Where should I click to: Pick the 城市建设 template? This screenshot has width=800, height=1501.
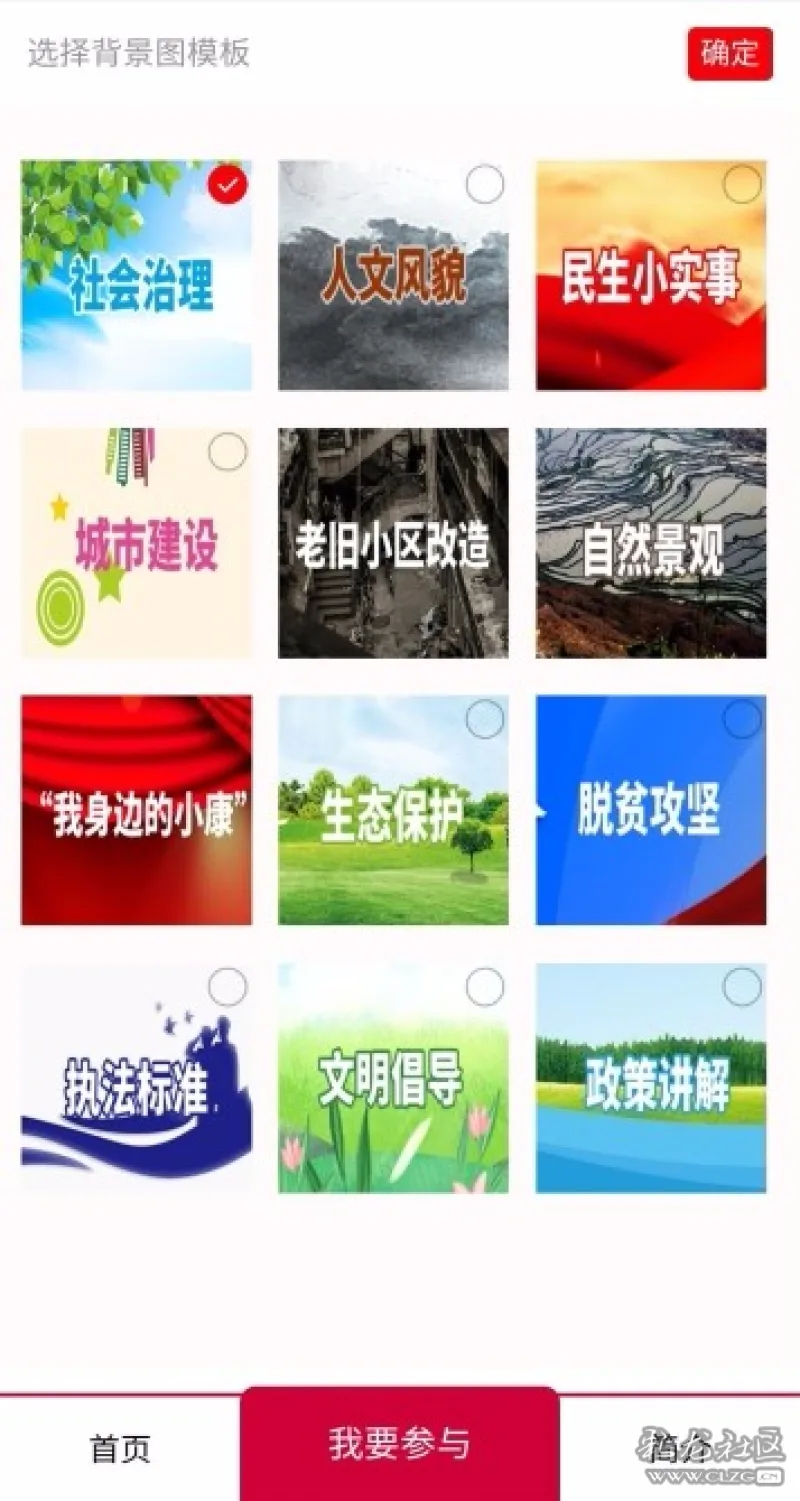tap(136, 543)
